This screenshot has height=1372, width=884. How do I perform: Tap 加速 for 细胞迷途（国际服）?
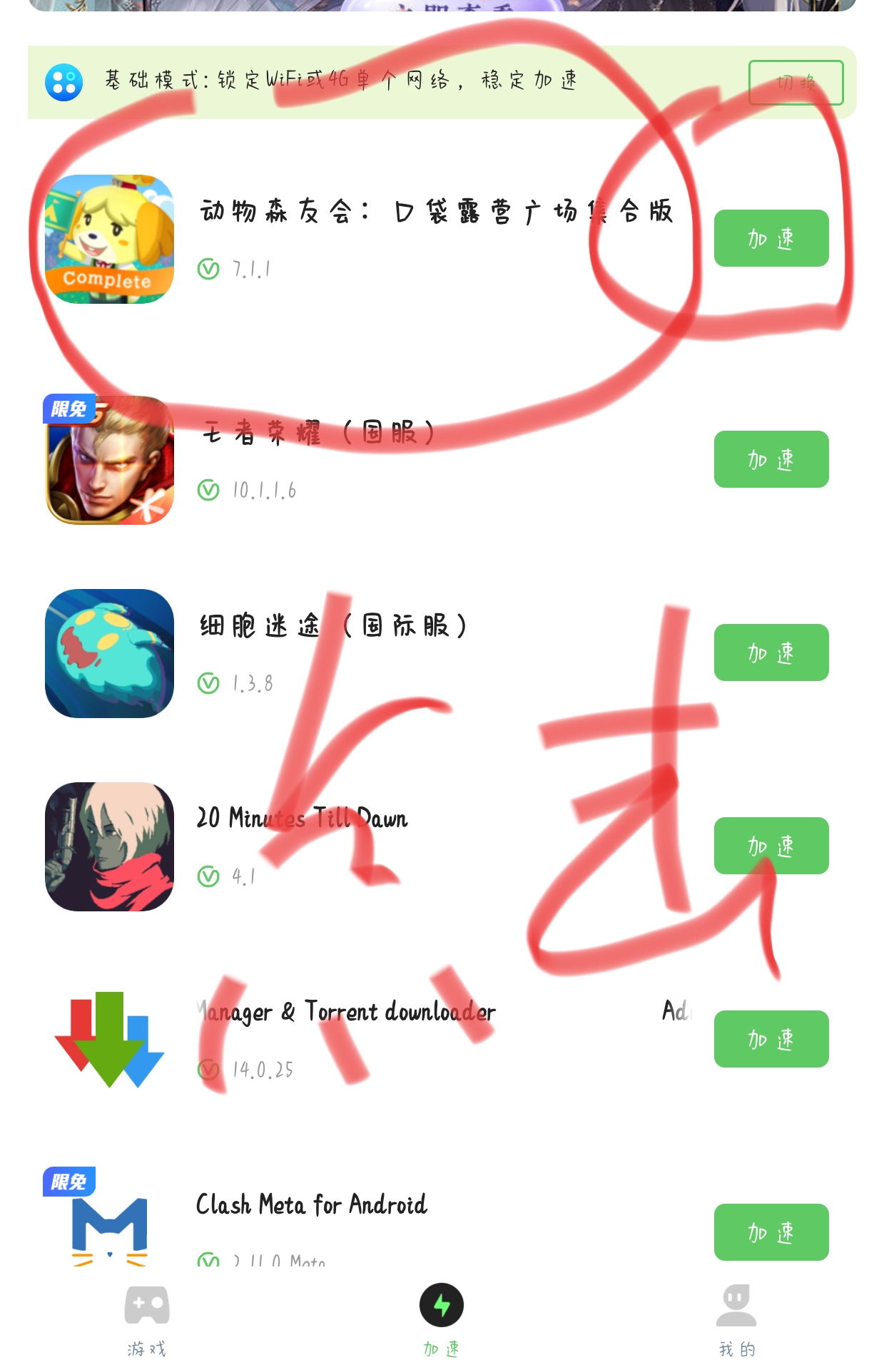[771, 652]
